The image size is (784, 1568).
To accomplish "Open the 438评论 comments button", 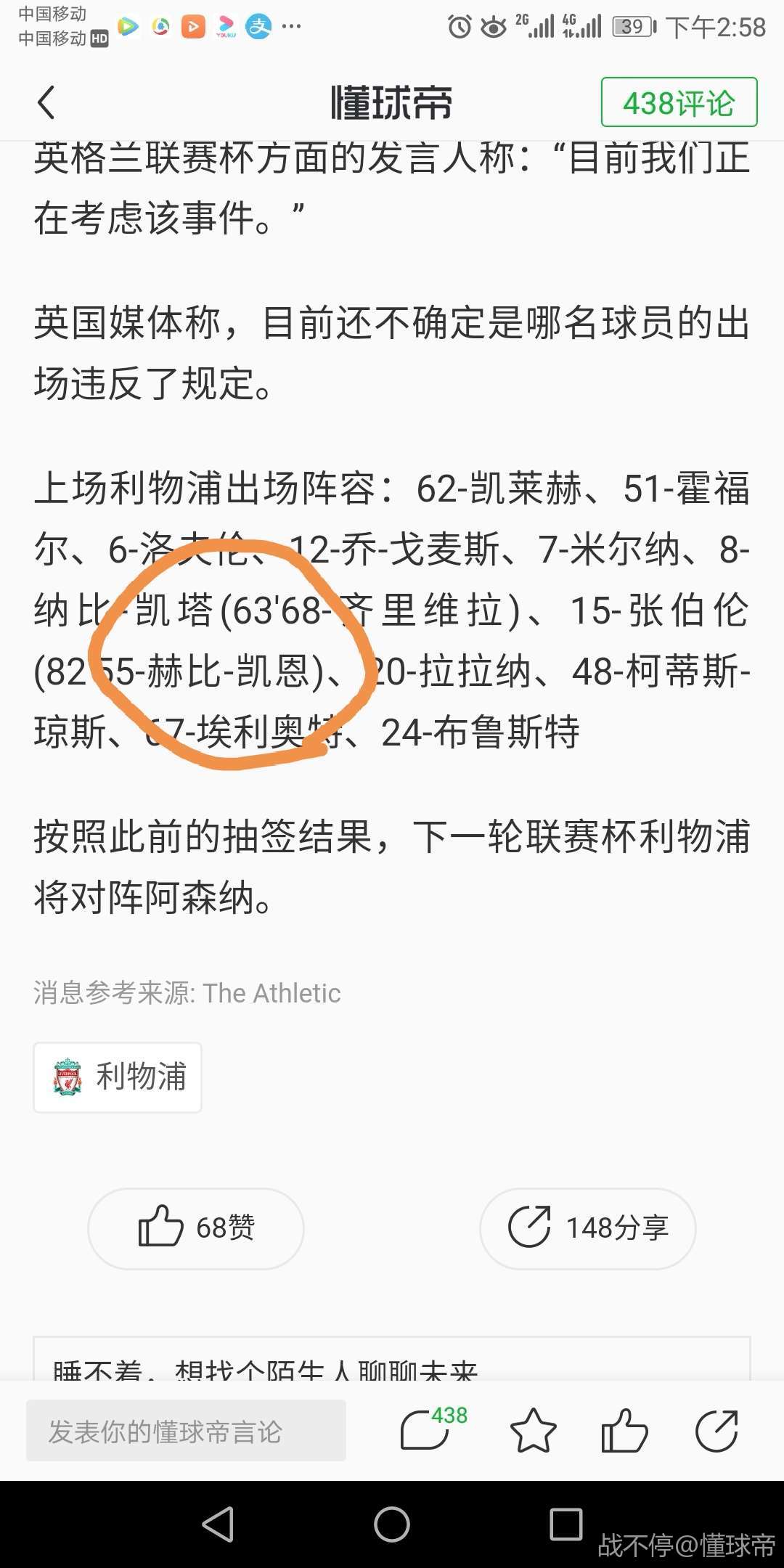I will tap(679, 102).
